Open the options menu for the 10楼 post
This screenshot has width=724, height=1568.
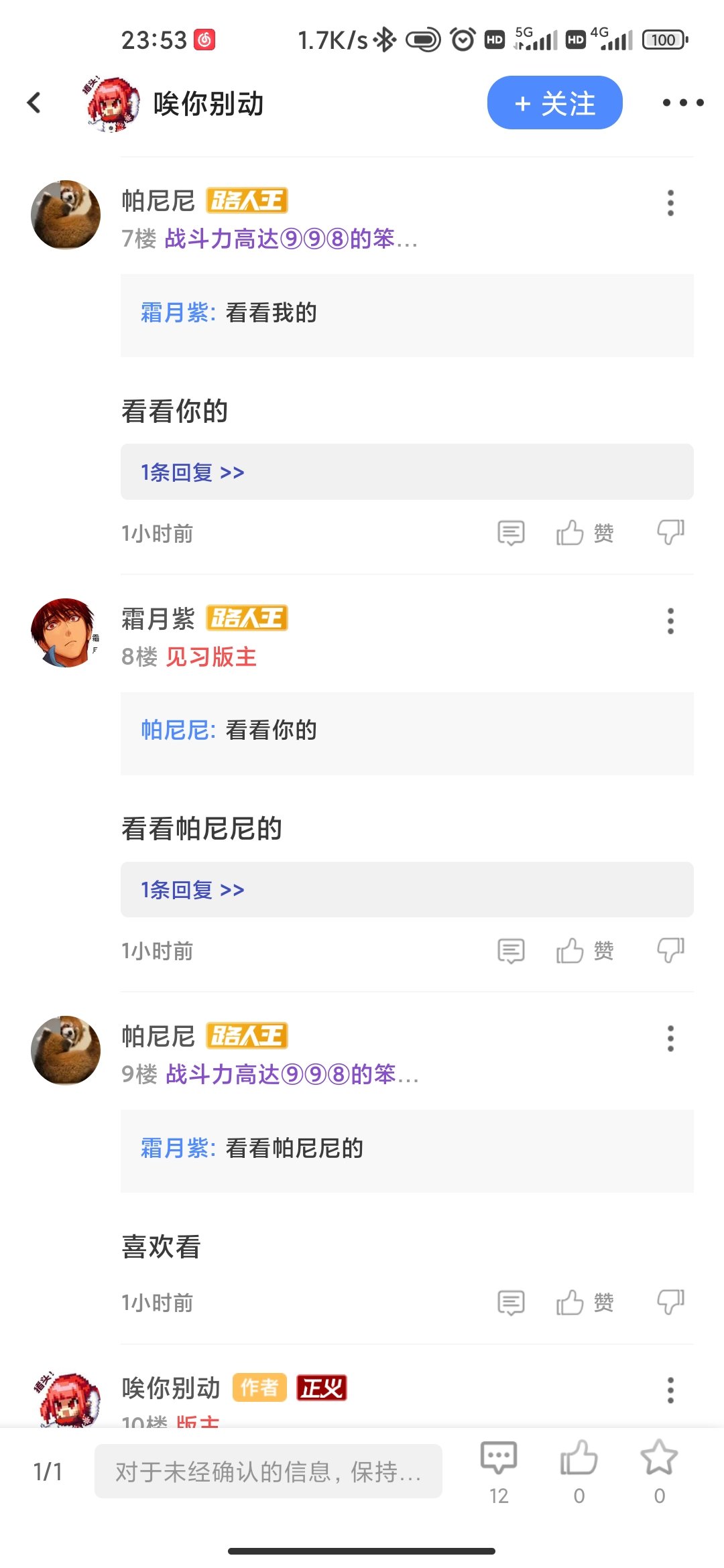[x=670, y=1390]
